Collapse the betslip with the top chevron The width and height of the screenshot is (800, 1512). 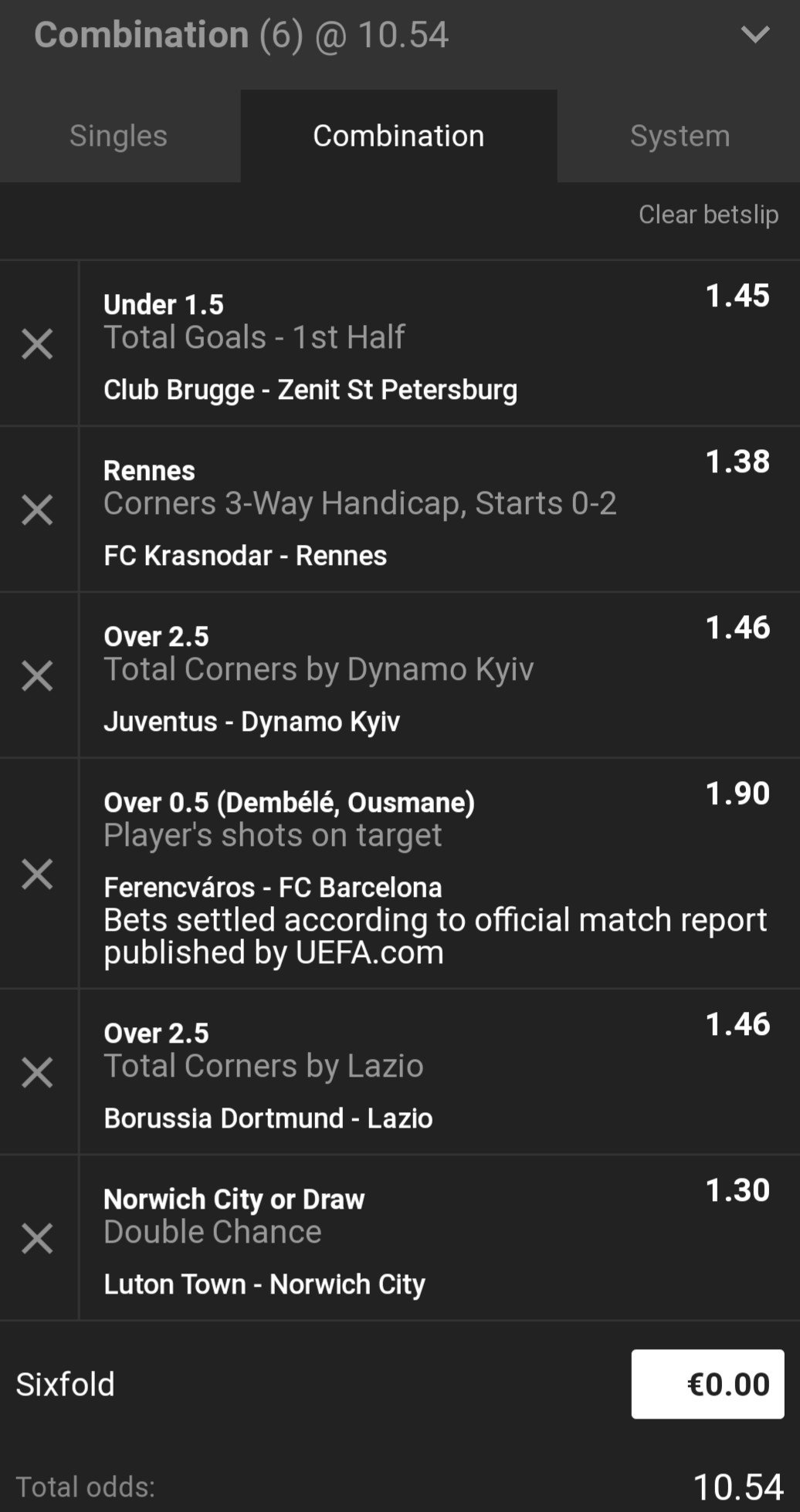pyautogui.click(x=754, y=35)
